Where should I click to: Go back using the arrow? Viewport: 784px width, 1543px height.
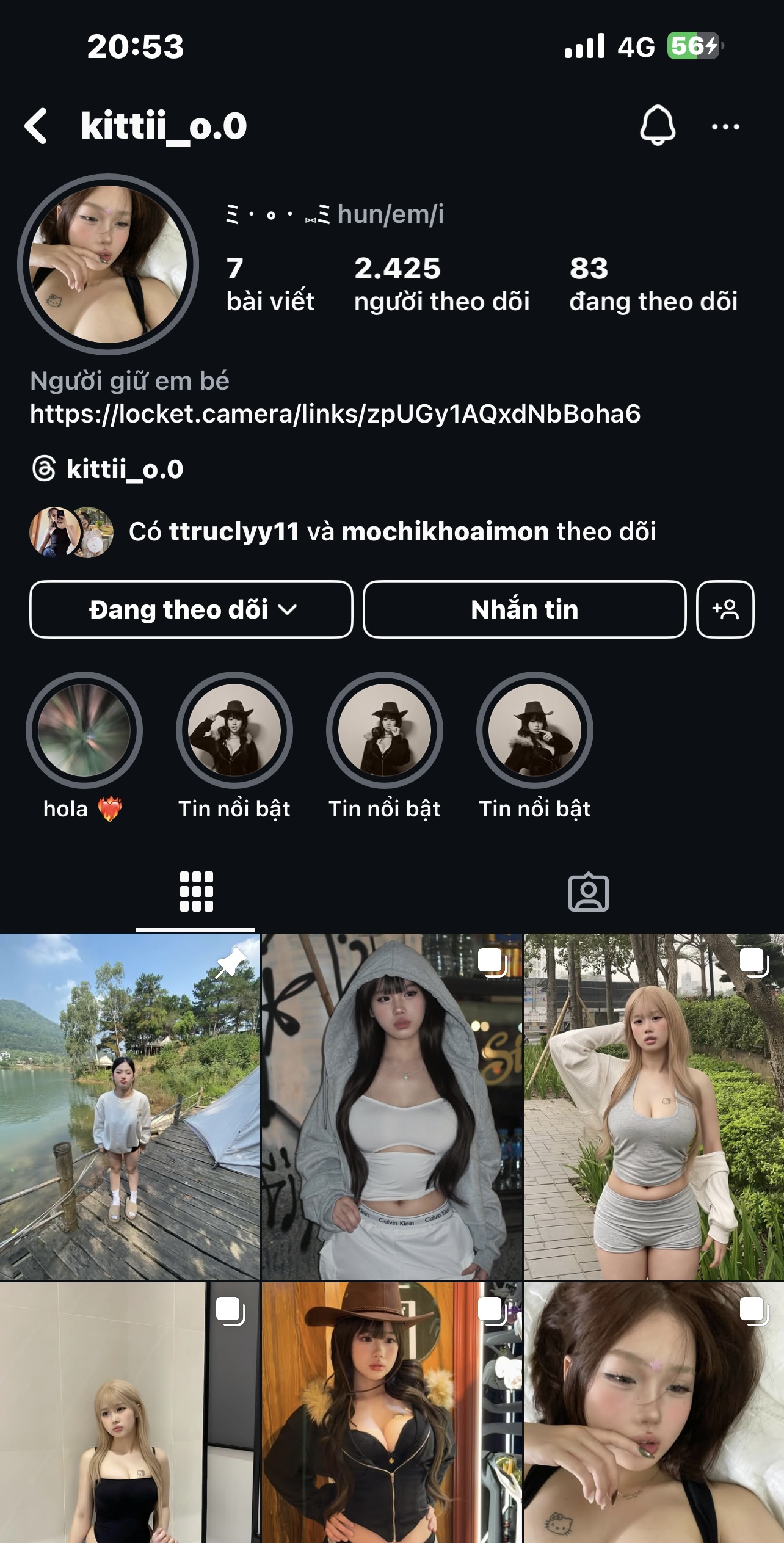coord(37,126)
